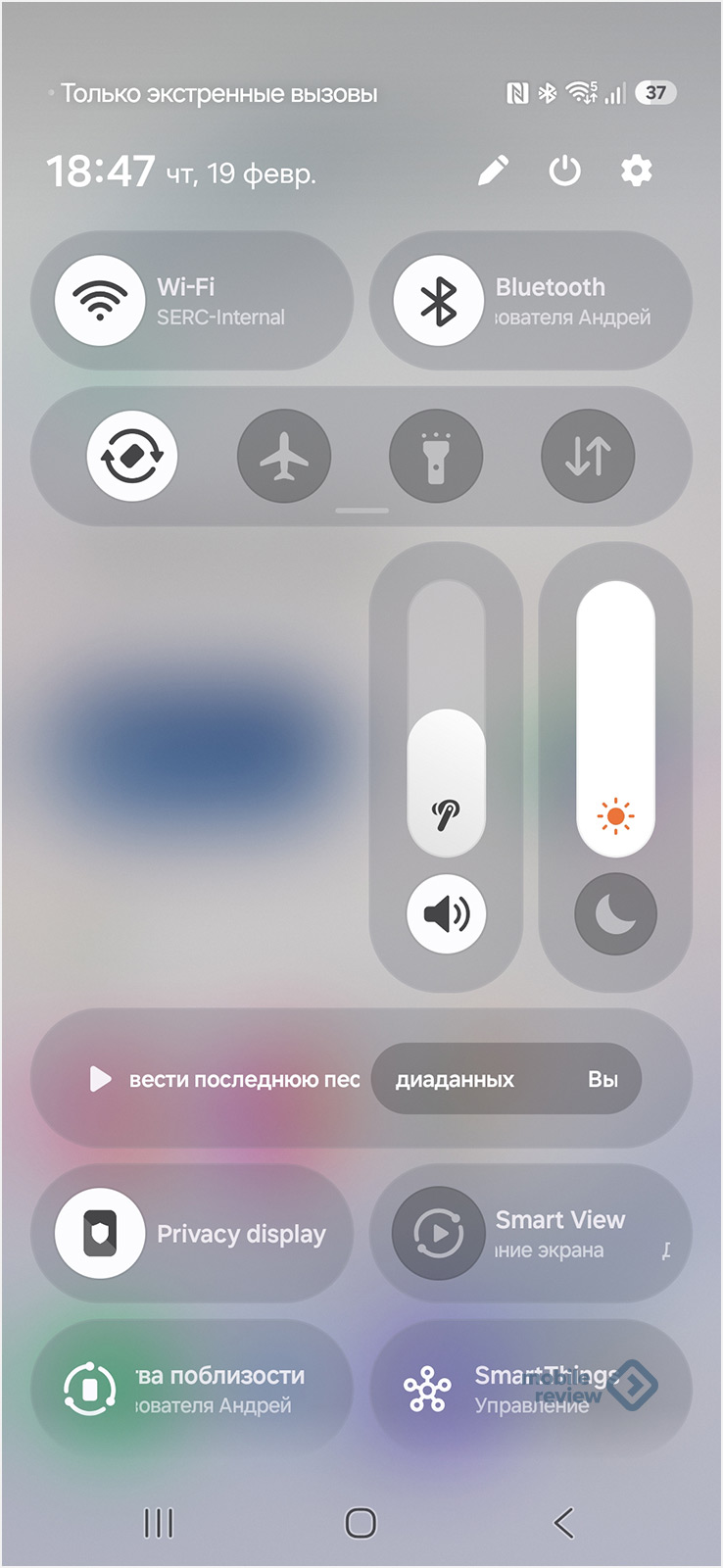The height and width of the screenshot is (1568, 723).
Task: Play the last song
Action: (100, 1079)
